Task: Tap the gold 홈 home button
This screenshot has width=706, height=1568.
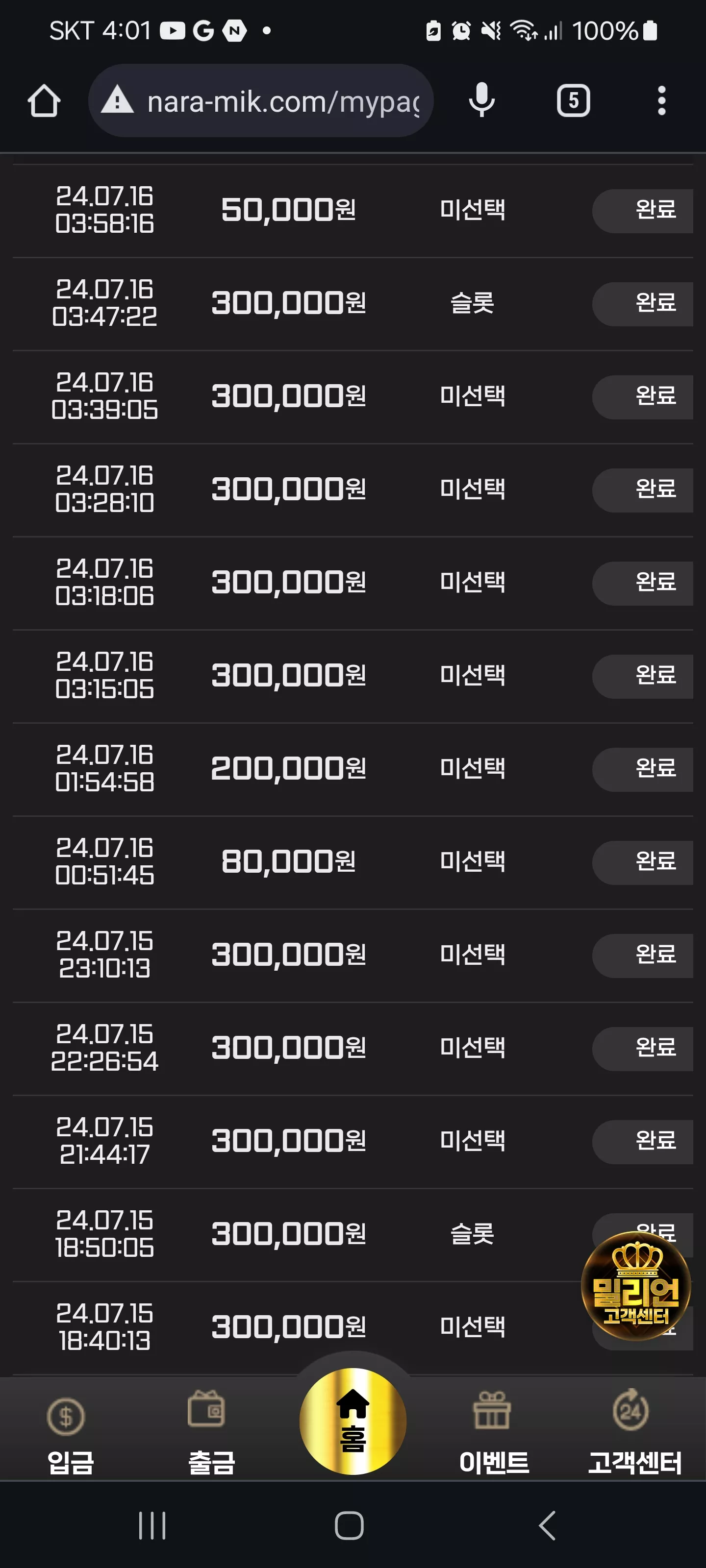Action: 353,1421
